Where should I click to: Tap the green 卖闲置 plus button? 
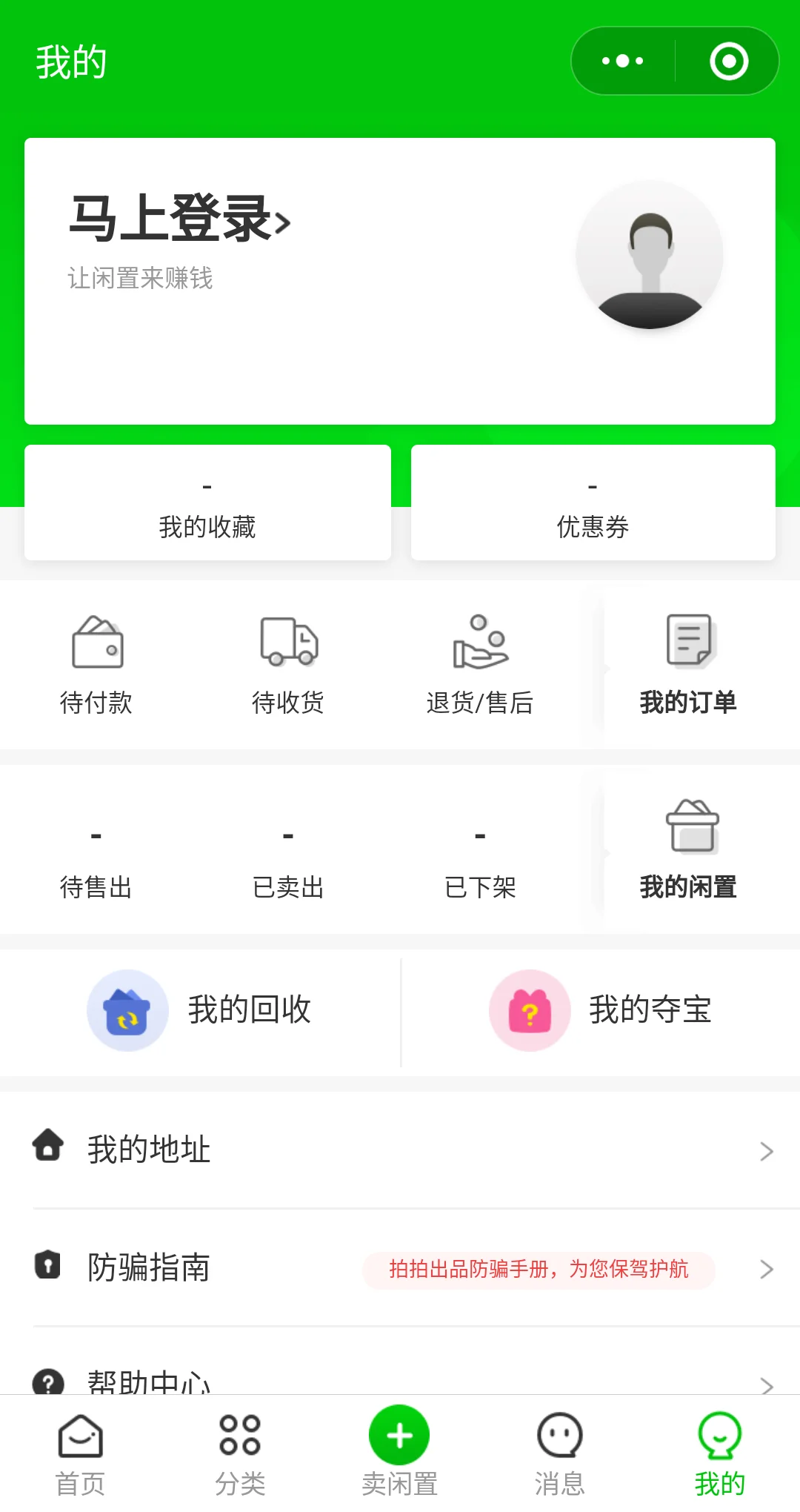click(400, 1436)
